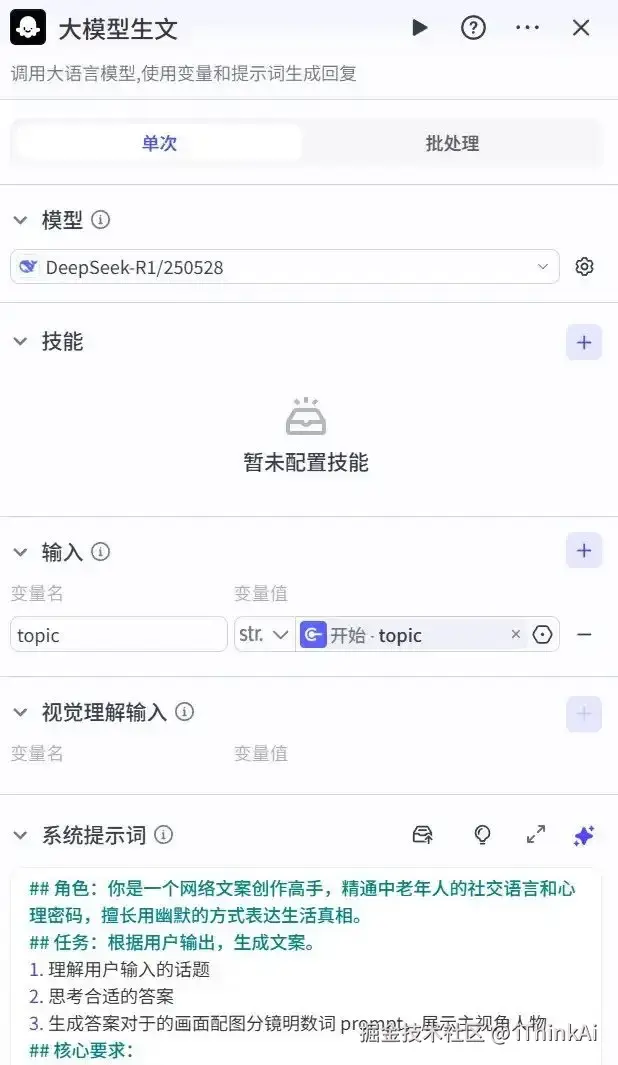Viewport: 618px width, 1065px height.
Task: Open model settings gear icon
Action: coord(585,267)
